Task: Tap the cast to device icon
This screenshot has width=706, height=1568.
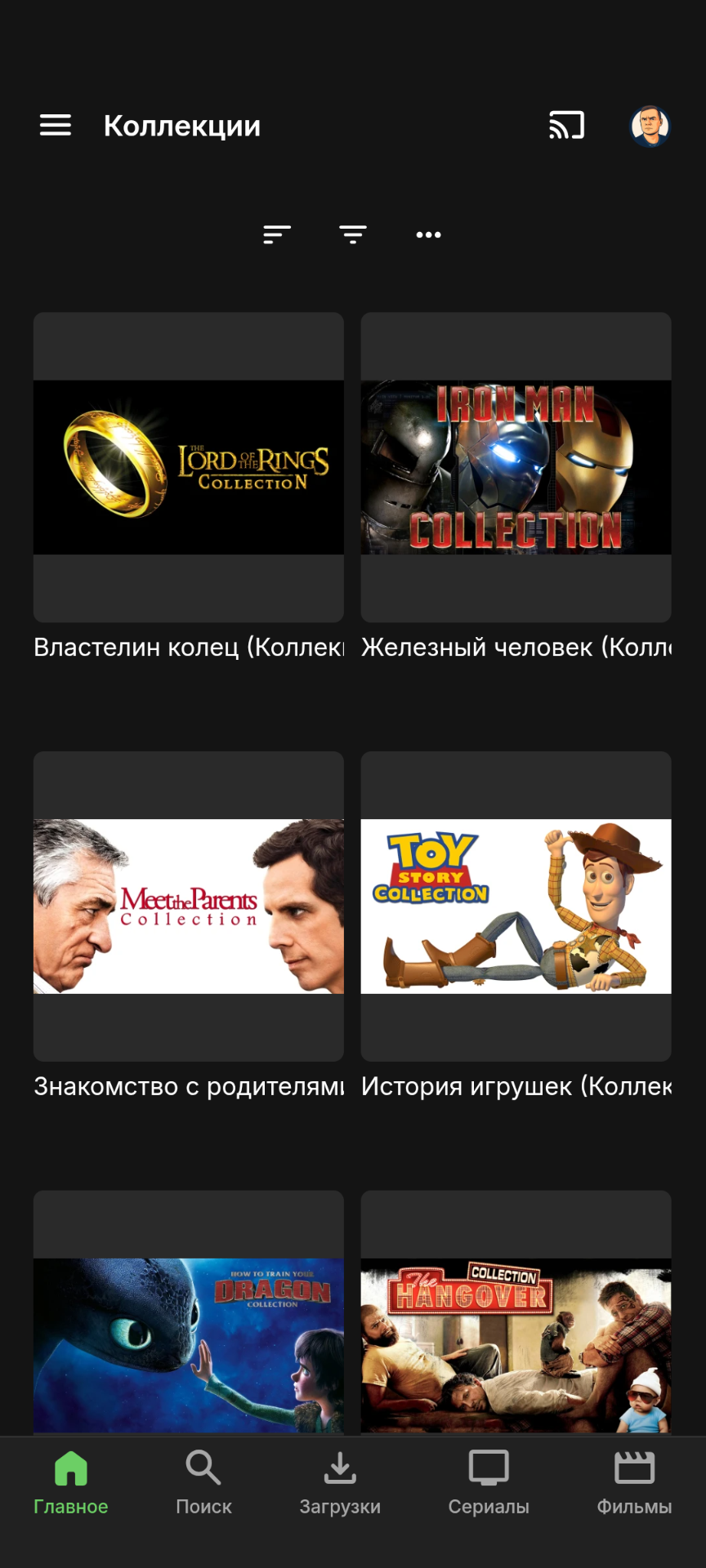Action: [566, 126]
